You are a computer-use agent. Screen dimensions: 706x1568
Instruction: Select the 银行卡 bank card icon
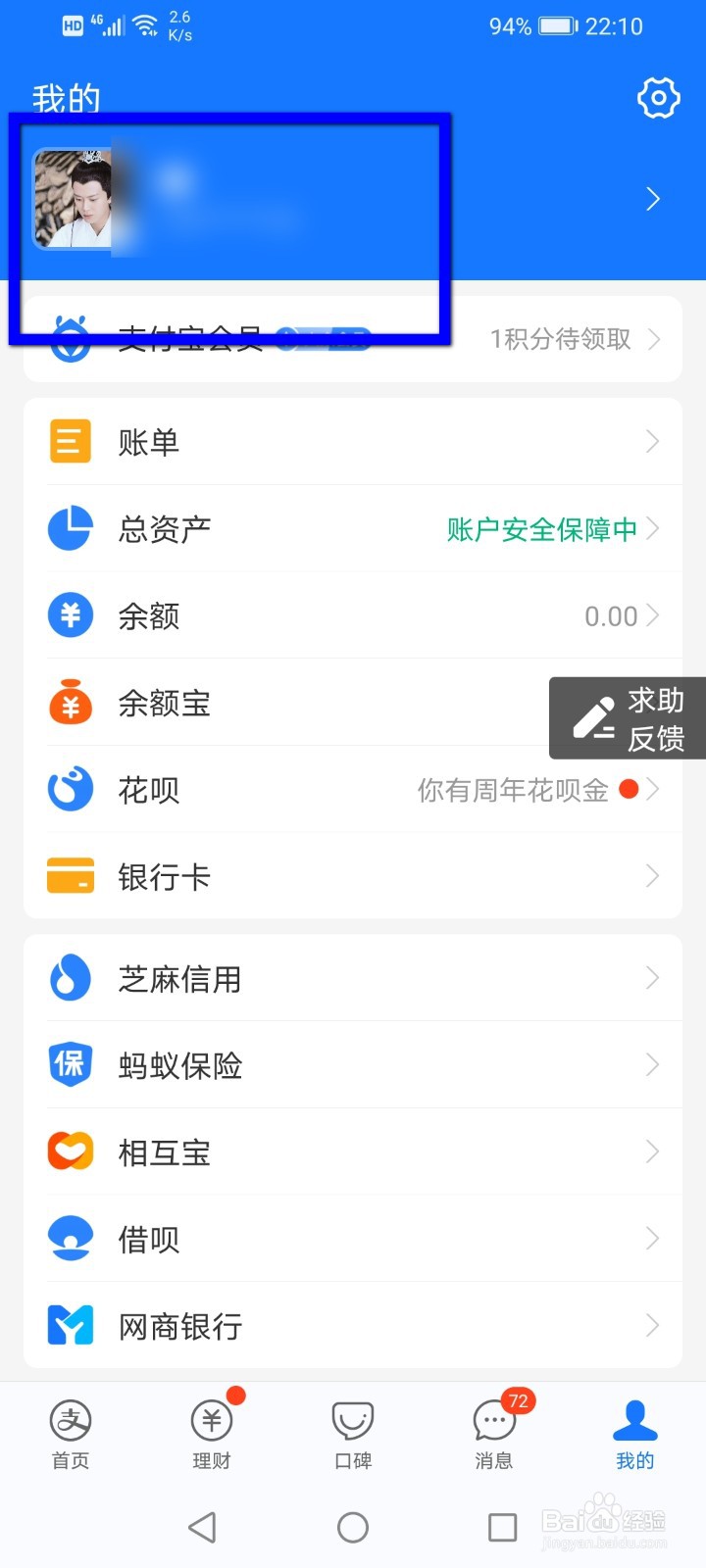70,876
